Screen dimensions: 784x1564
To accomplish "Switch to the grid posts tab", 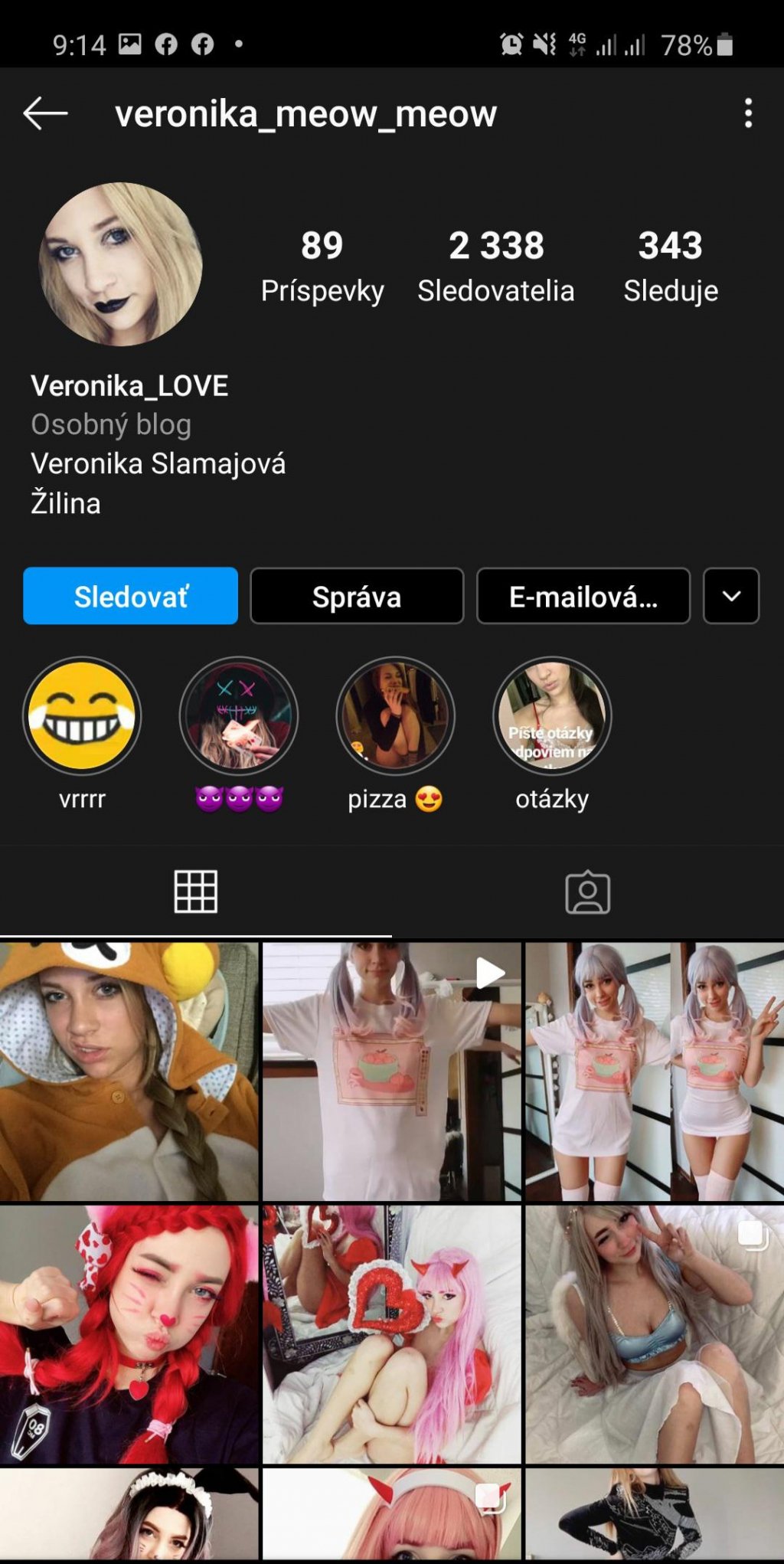I will point(196,892).
